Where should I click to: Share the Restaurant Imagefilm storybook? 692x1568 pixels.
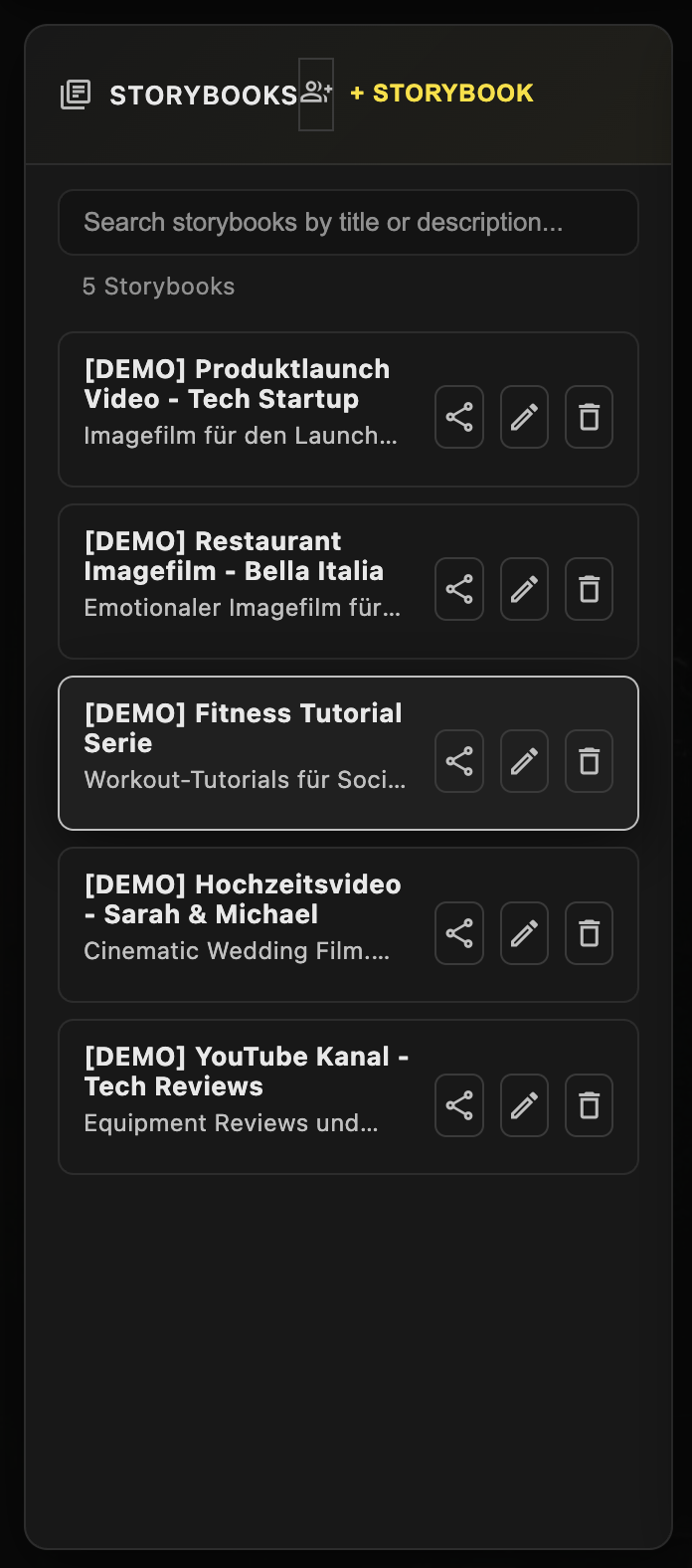click(459, 589)
